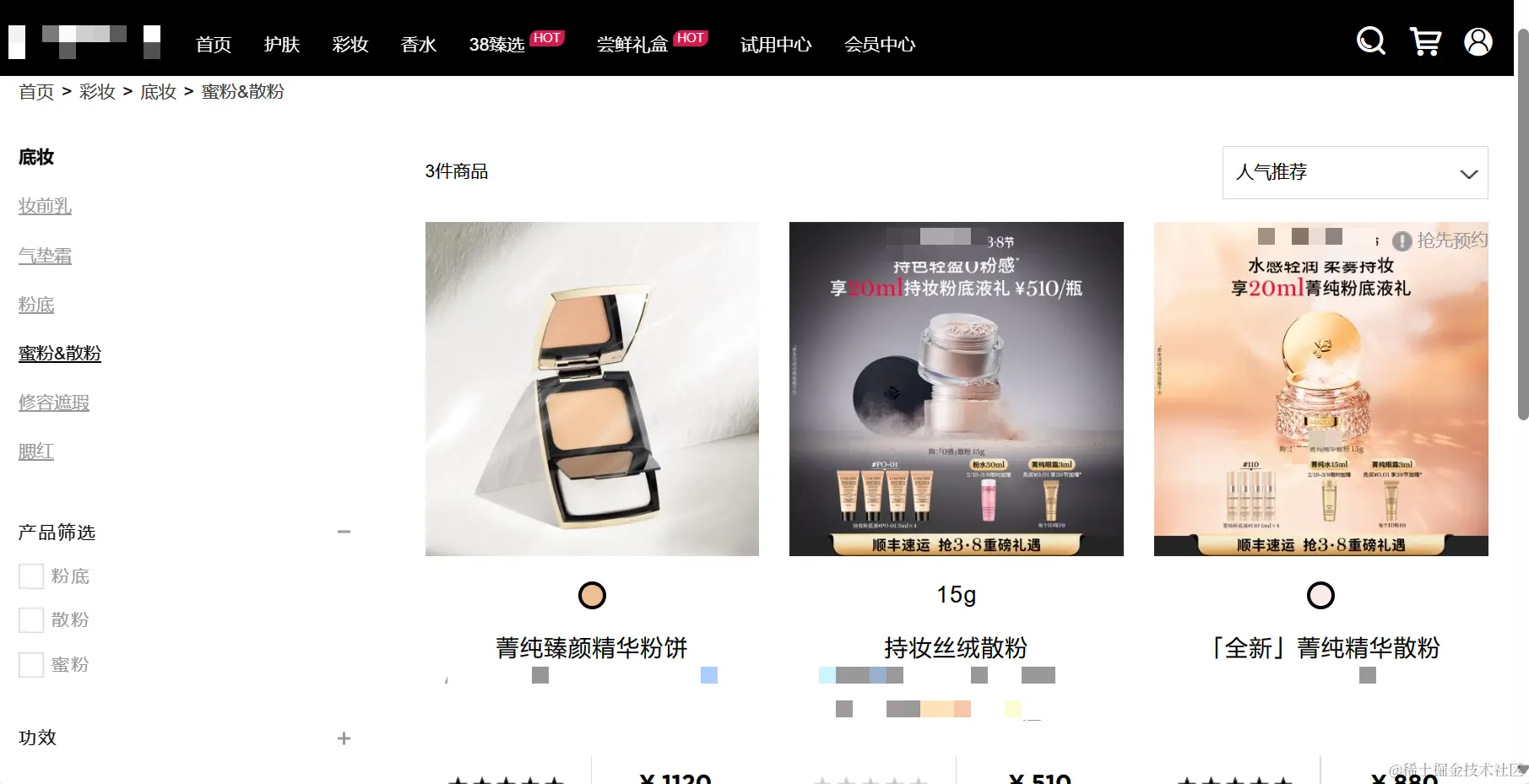
Task: Select color swatch under 菁纯精华散粉
Action: pyautogui.click(x=1320, y=596)
